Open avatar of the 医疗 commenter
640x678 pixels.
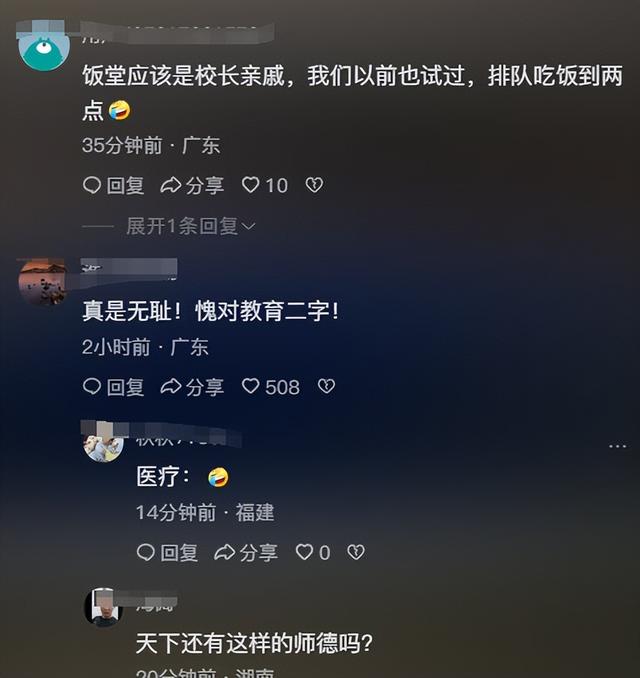click(x=103, y=443)
